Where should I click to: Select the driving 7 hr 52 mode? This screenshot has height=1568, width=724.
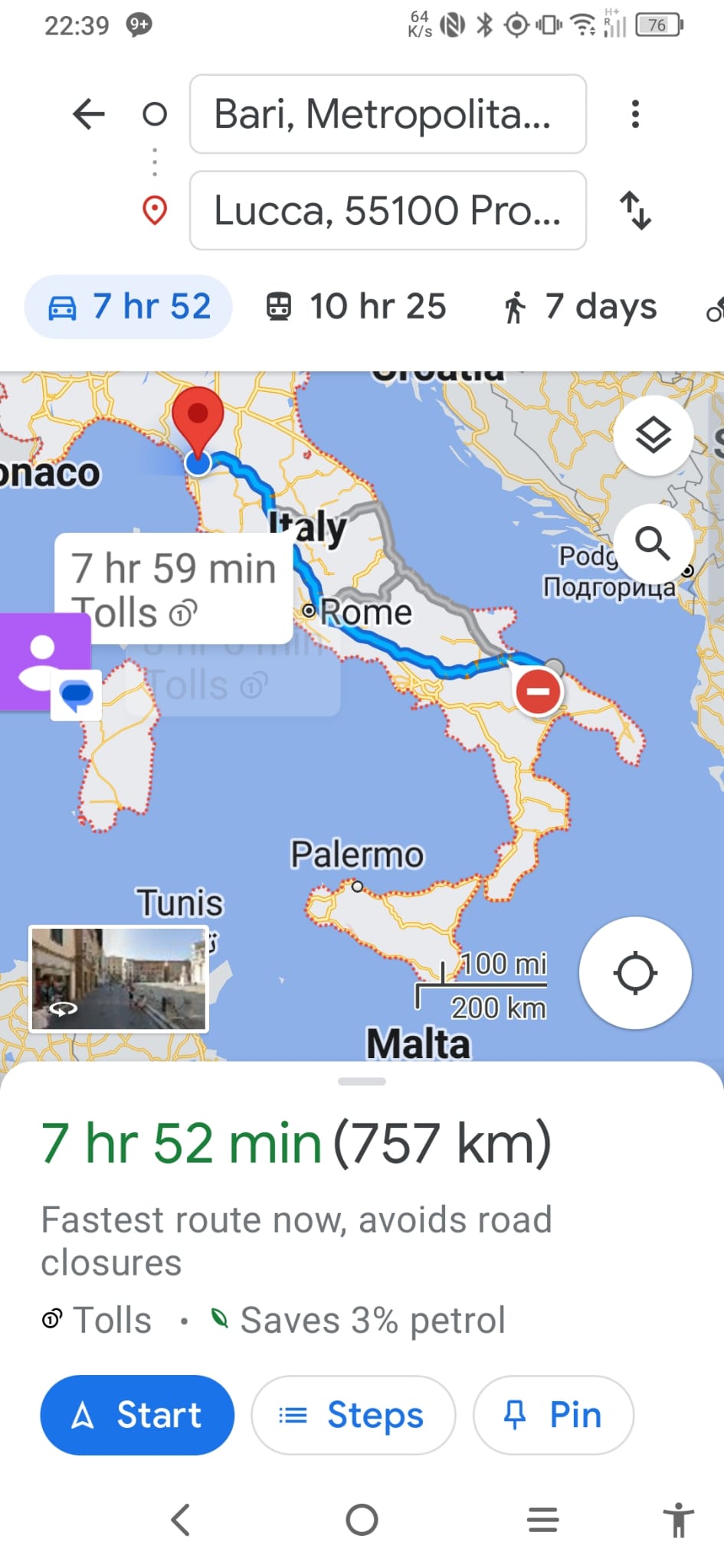click(x=129, y=307)
